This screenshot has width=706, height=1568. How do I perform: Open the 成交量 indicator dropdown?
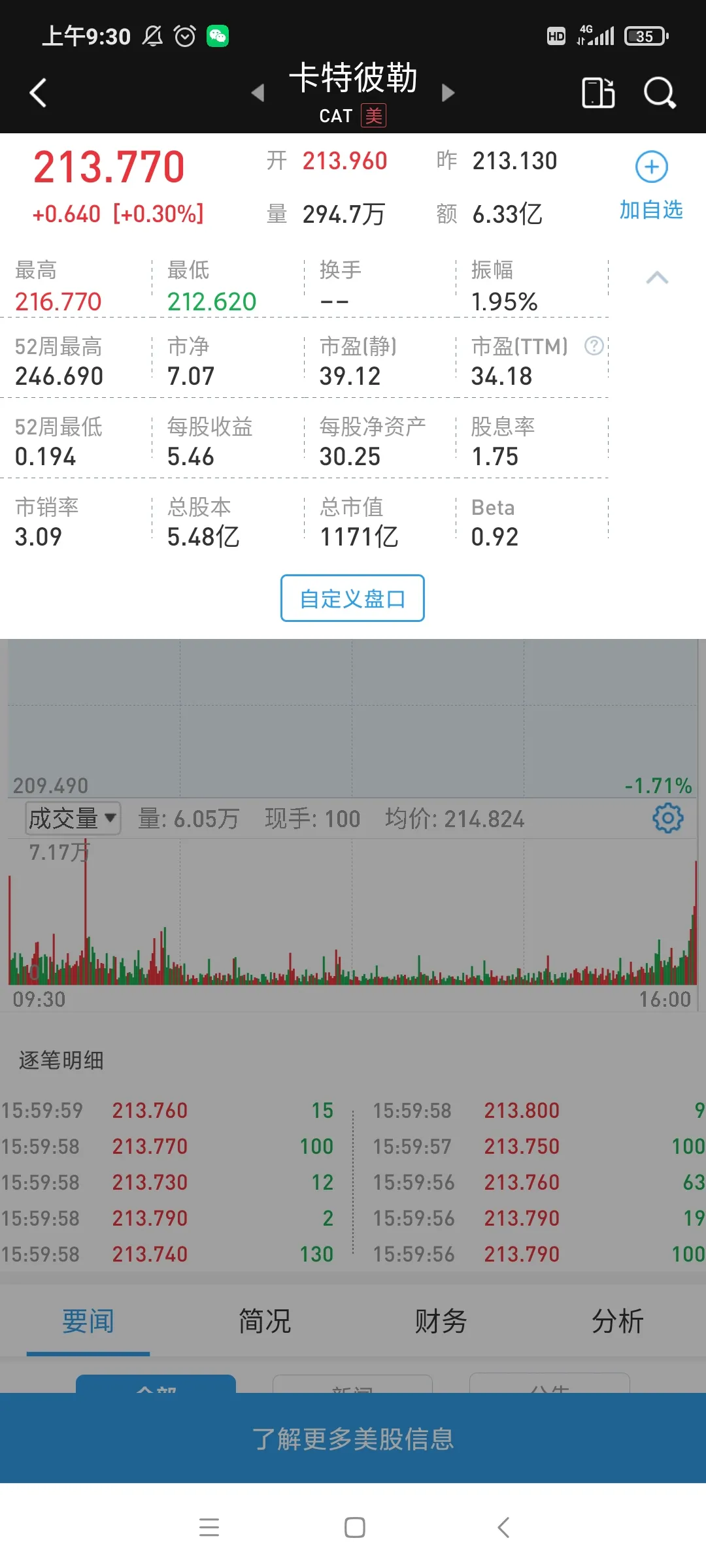click(73, 818)
